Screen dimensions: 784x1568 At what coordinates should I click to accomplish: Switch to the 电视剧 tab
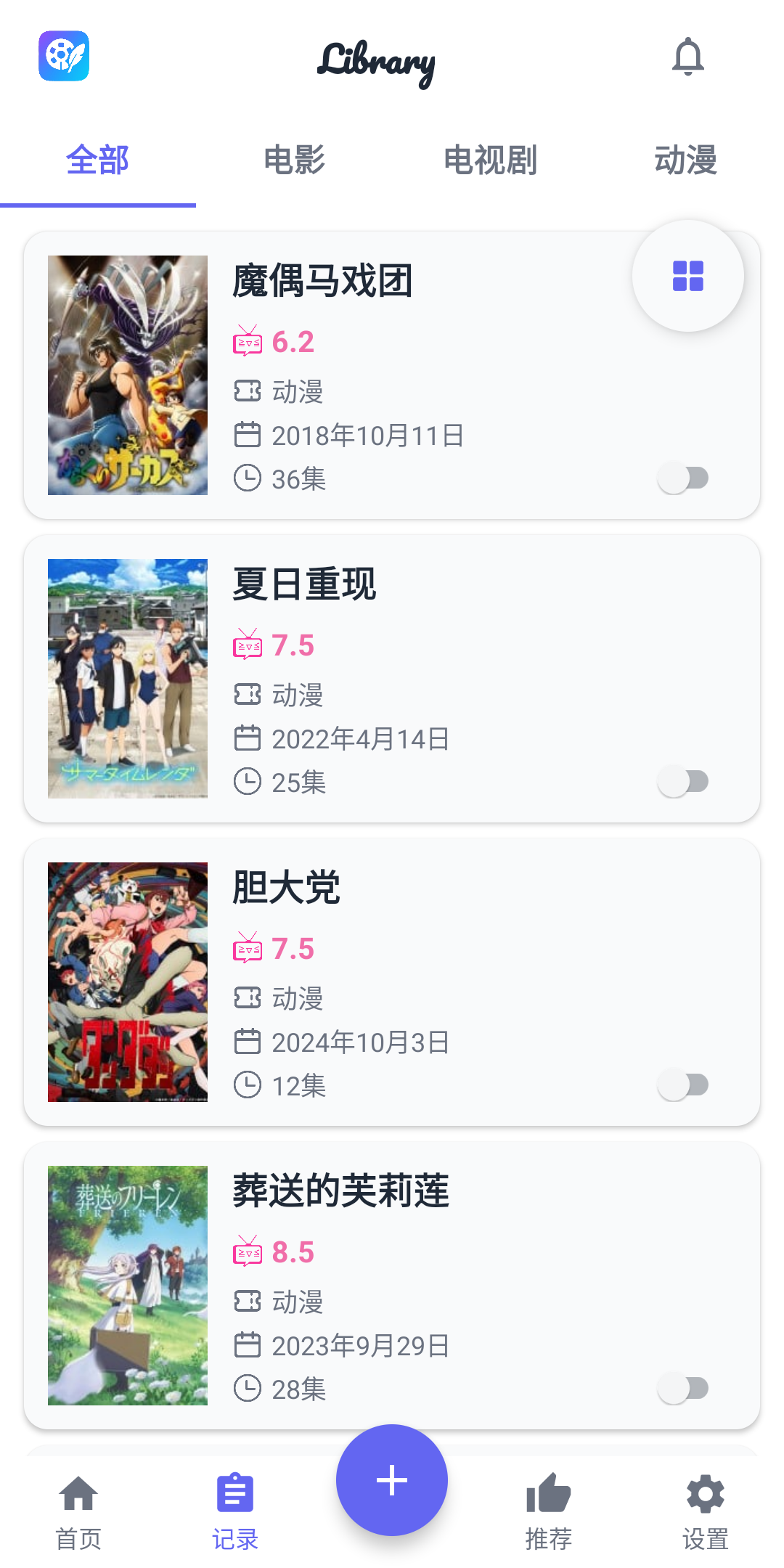pos(490,160)
